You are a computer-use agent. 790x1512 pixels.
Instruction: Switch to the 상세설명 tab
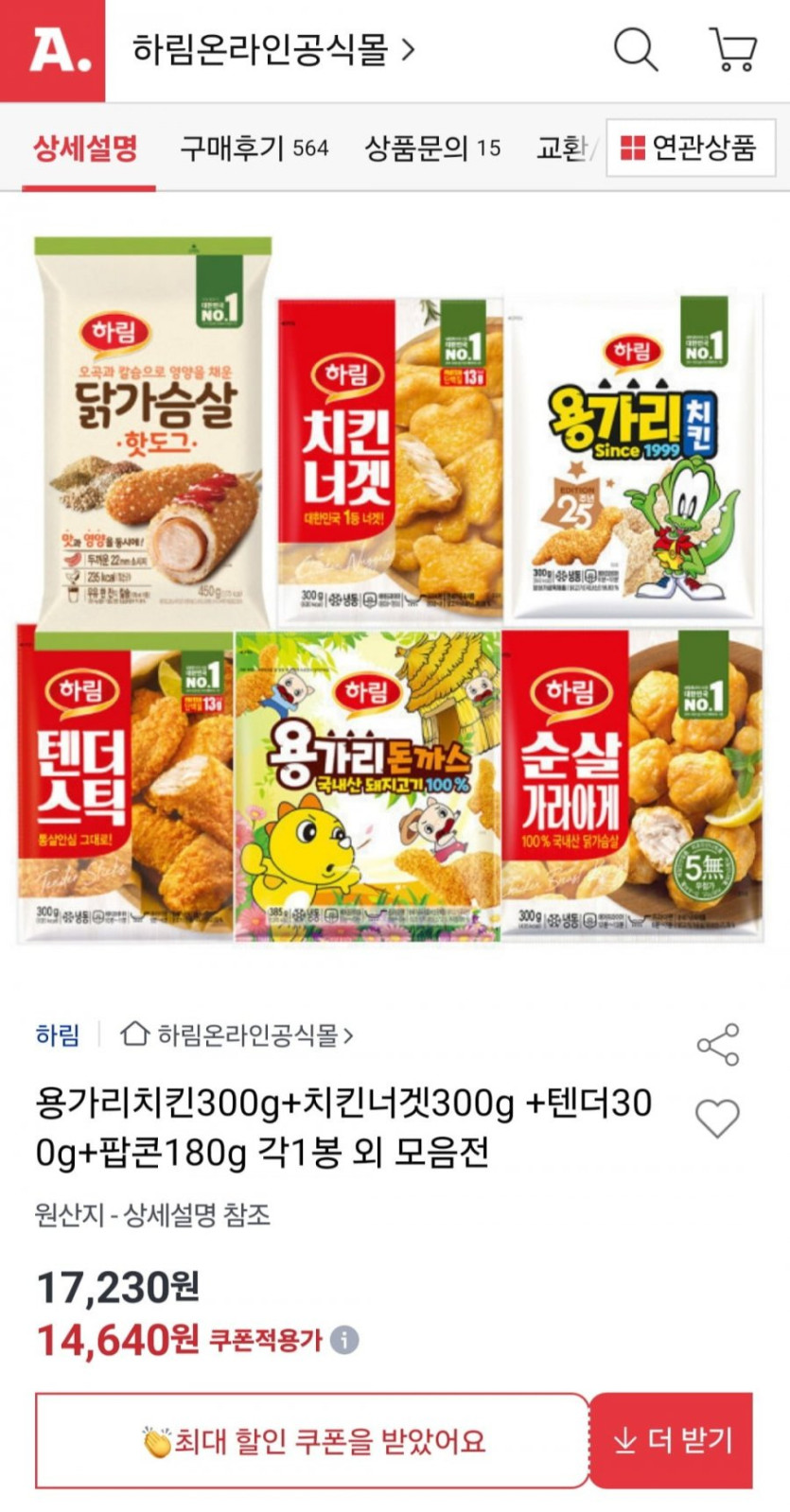point(86,148)
